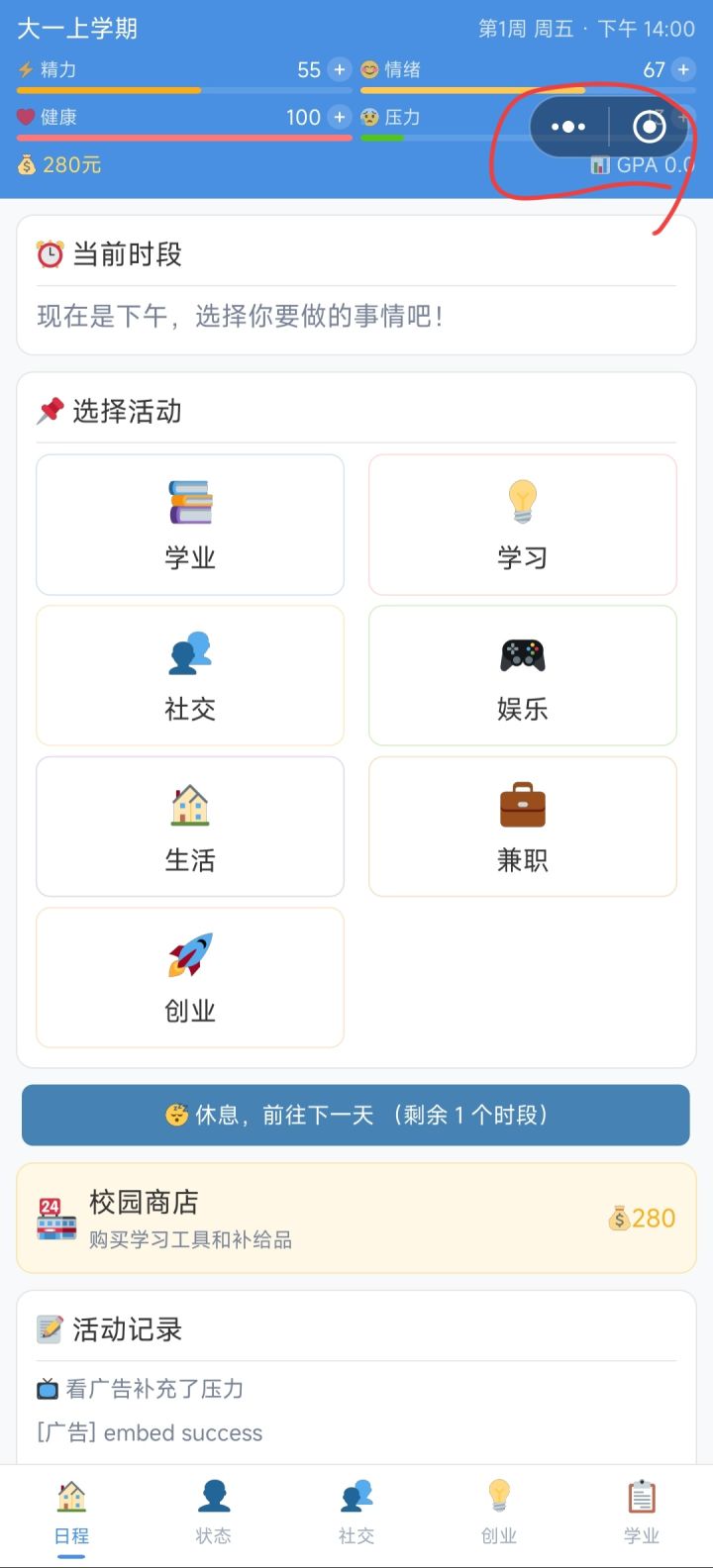Pick the 娱乐 activity card
Screen dimensions: 713x1568
click(522, 675)
